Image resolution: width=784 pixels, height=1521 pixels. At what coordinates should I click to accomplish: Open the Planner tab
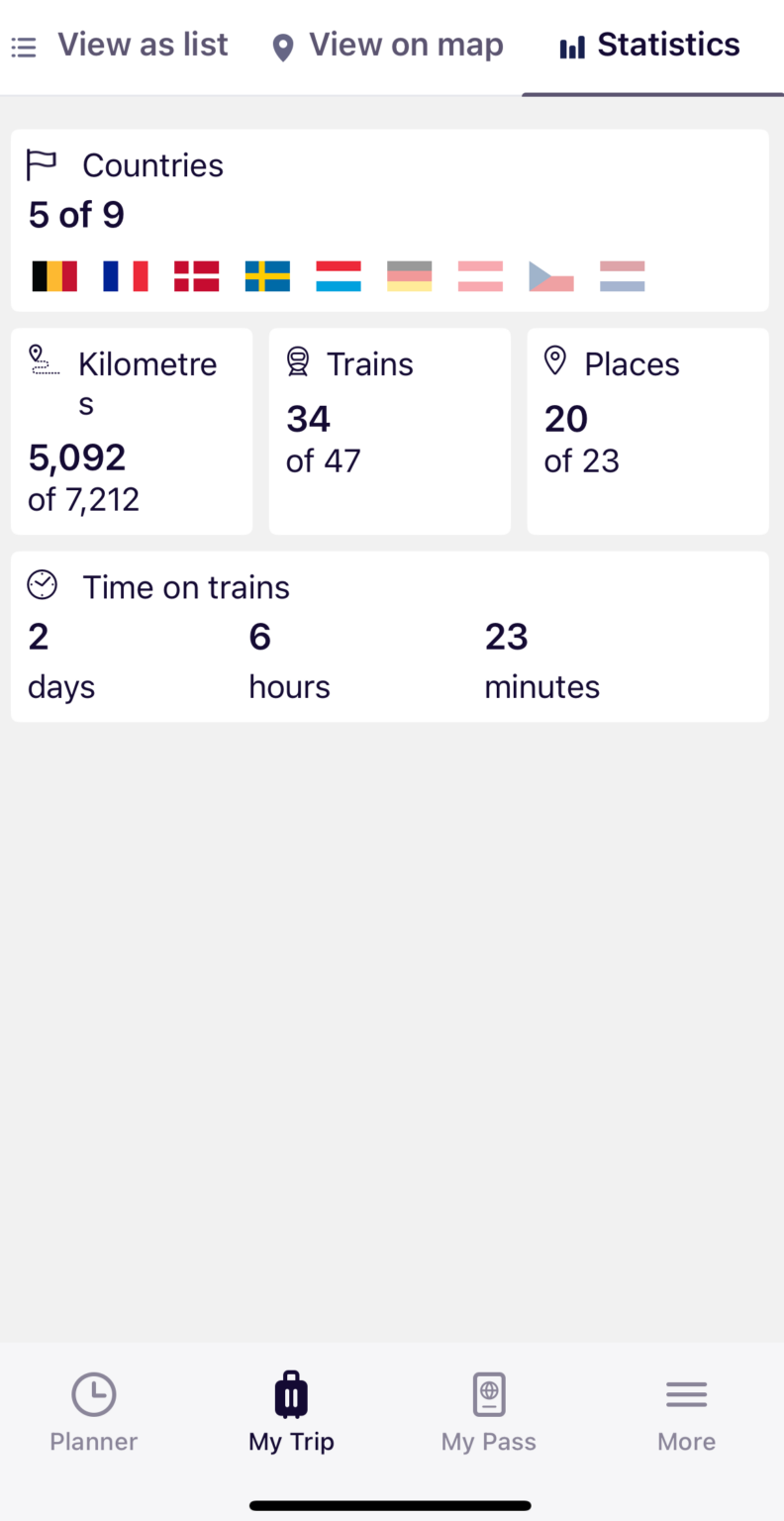(94, 1412)
